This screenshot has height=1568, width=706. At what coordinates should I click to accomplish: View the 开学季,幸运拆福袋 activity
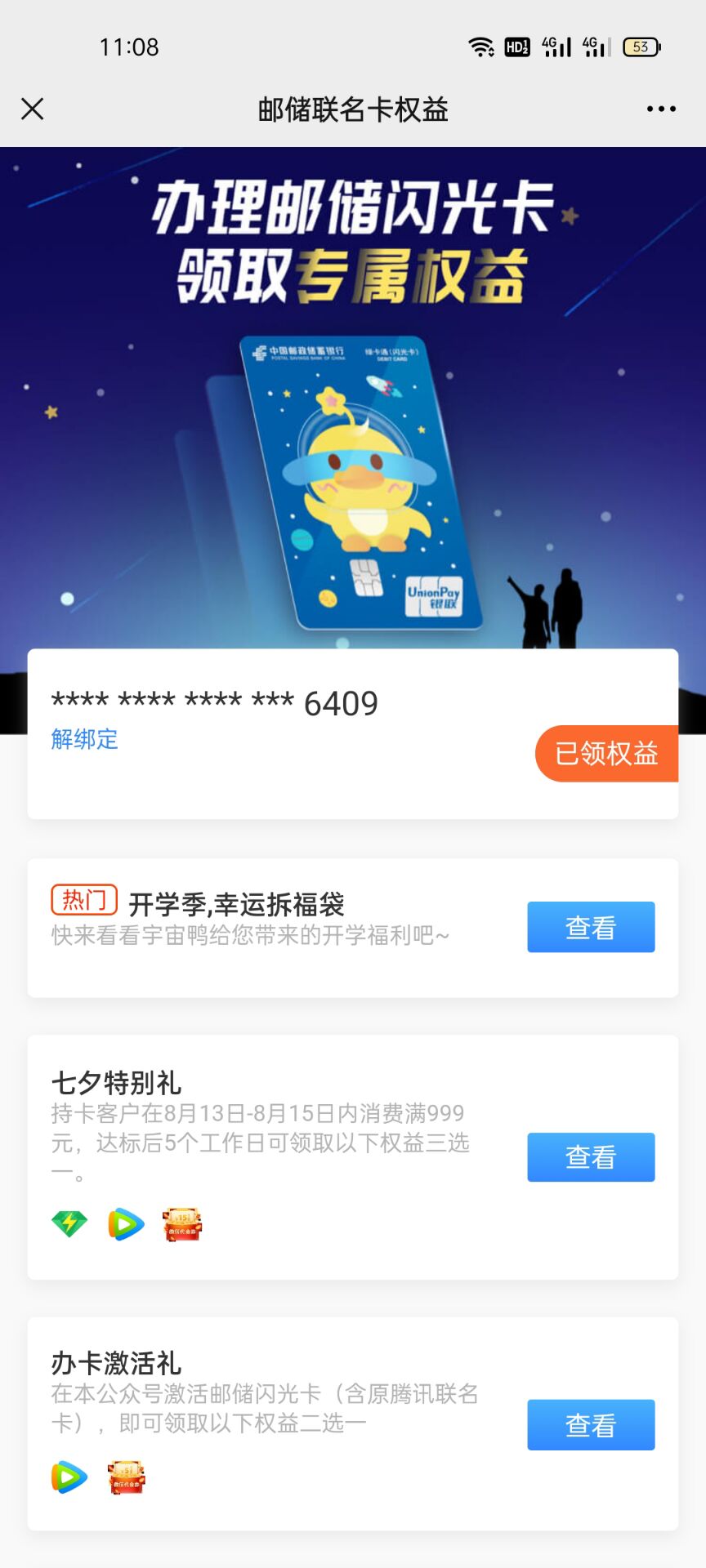click(x=590, y=927)
